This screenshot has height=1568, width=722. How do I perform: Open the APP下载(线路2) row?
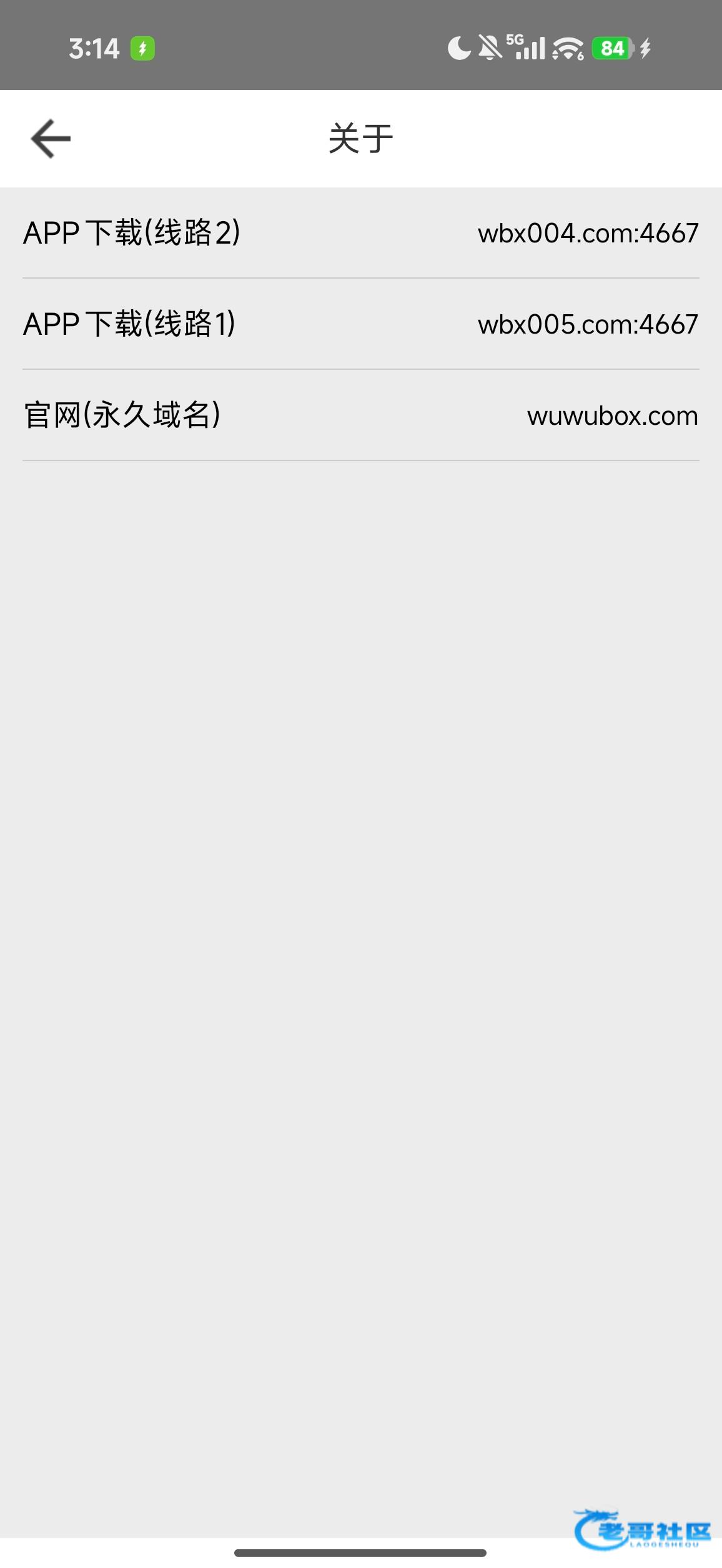360,233
